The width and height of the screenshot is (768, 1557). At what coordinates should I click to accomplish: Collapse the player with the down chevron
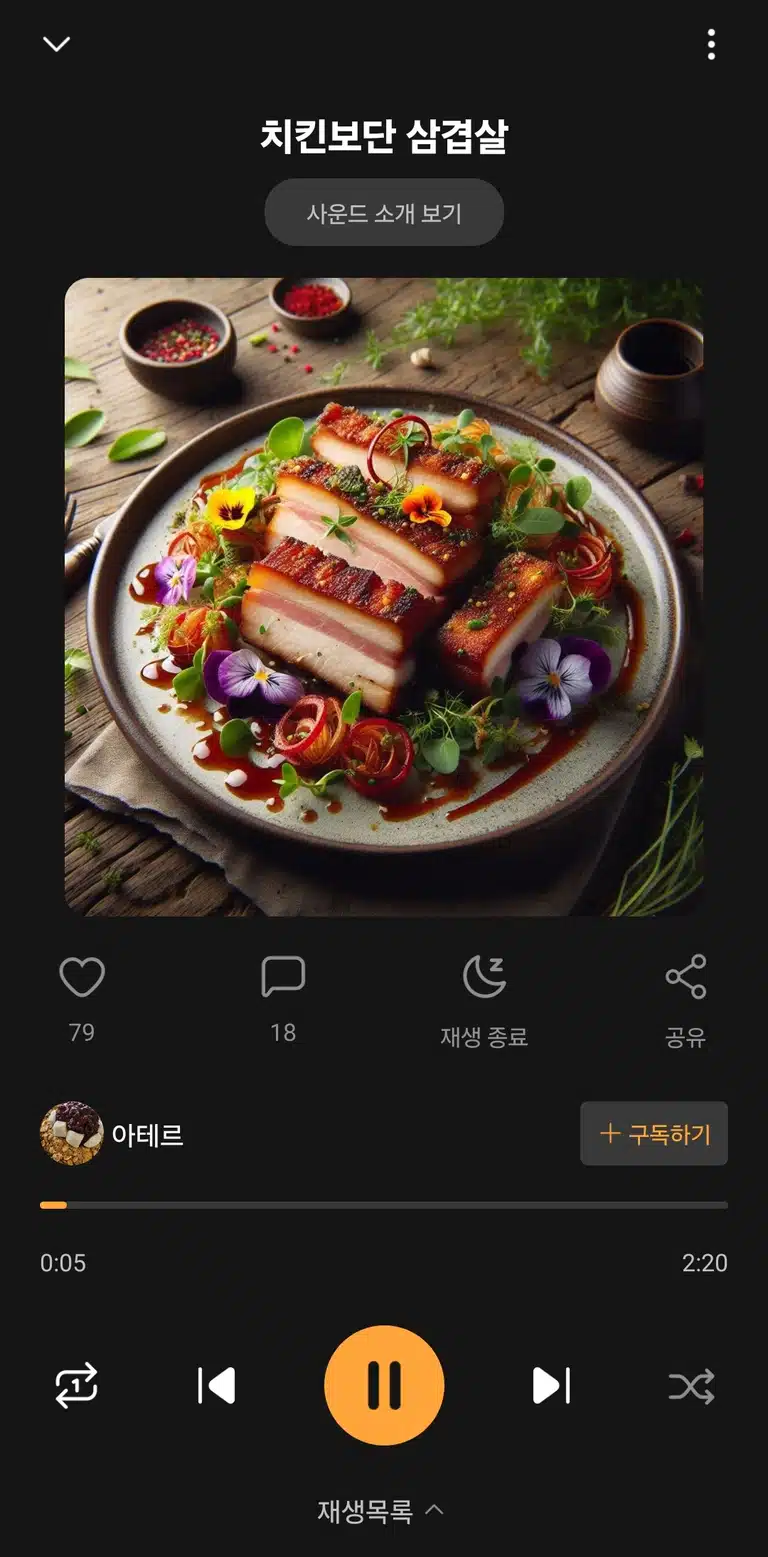click(56, 44)
